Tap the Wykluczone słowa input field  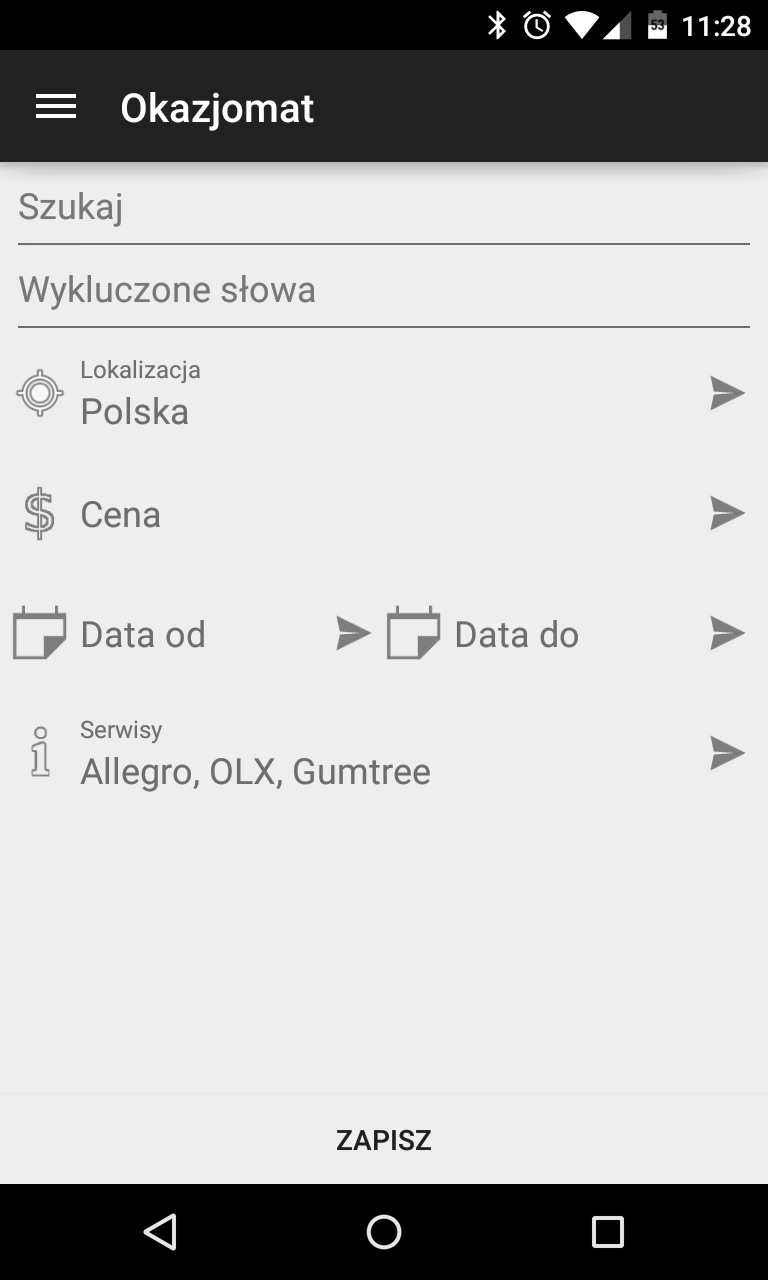tap(383, 291)
